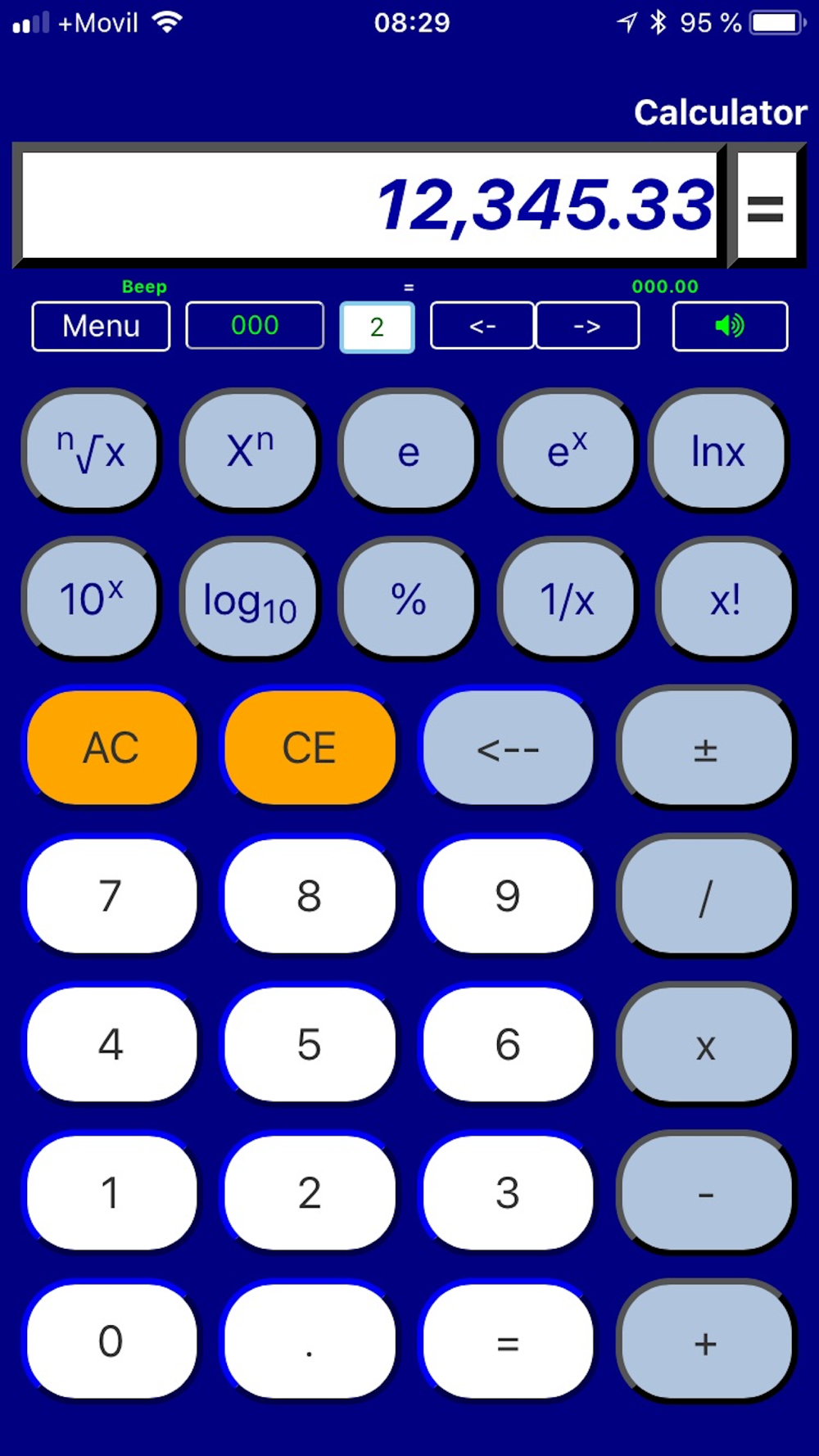Tap the percent key
819x1456 pixels.
(408, 599)
